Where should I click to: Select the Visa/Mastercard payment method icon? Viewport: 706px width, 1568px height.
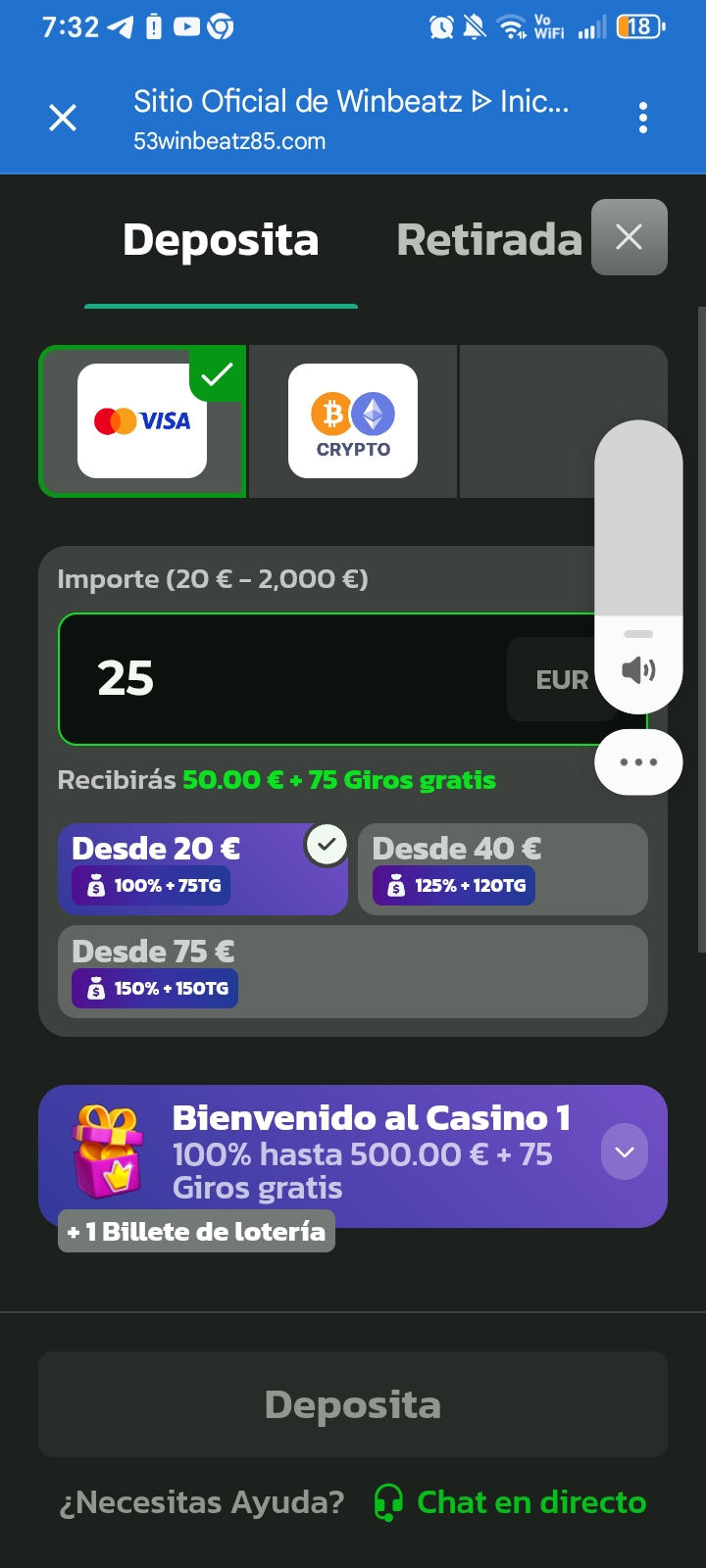click(x=142, y=421)
